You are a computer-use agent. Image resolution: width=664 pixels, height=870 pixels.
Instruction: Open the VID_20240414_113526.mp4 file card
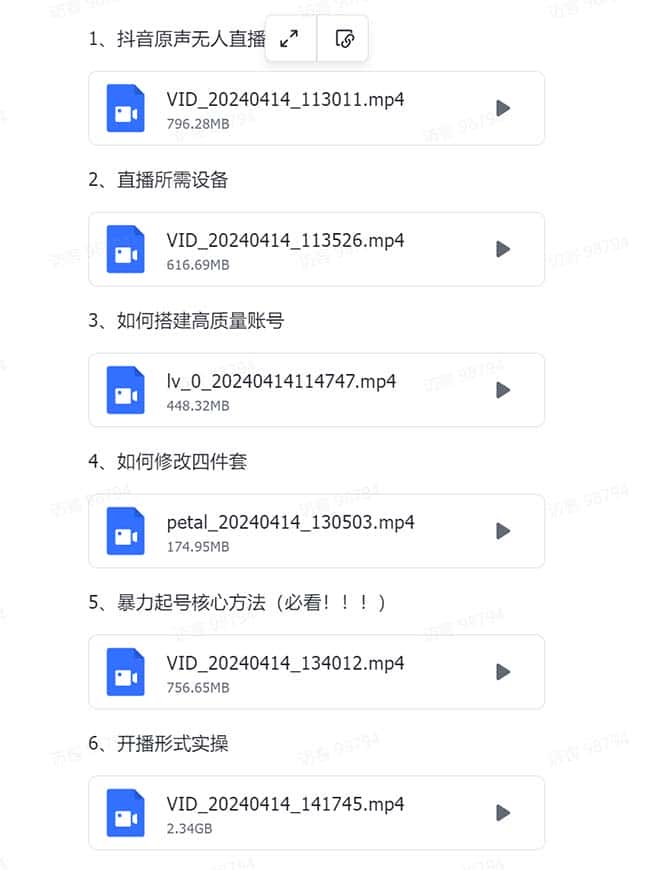(x=285, y=249)
